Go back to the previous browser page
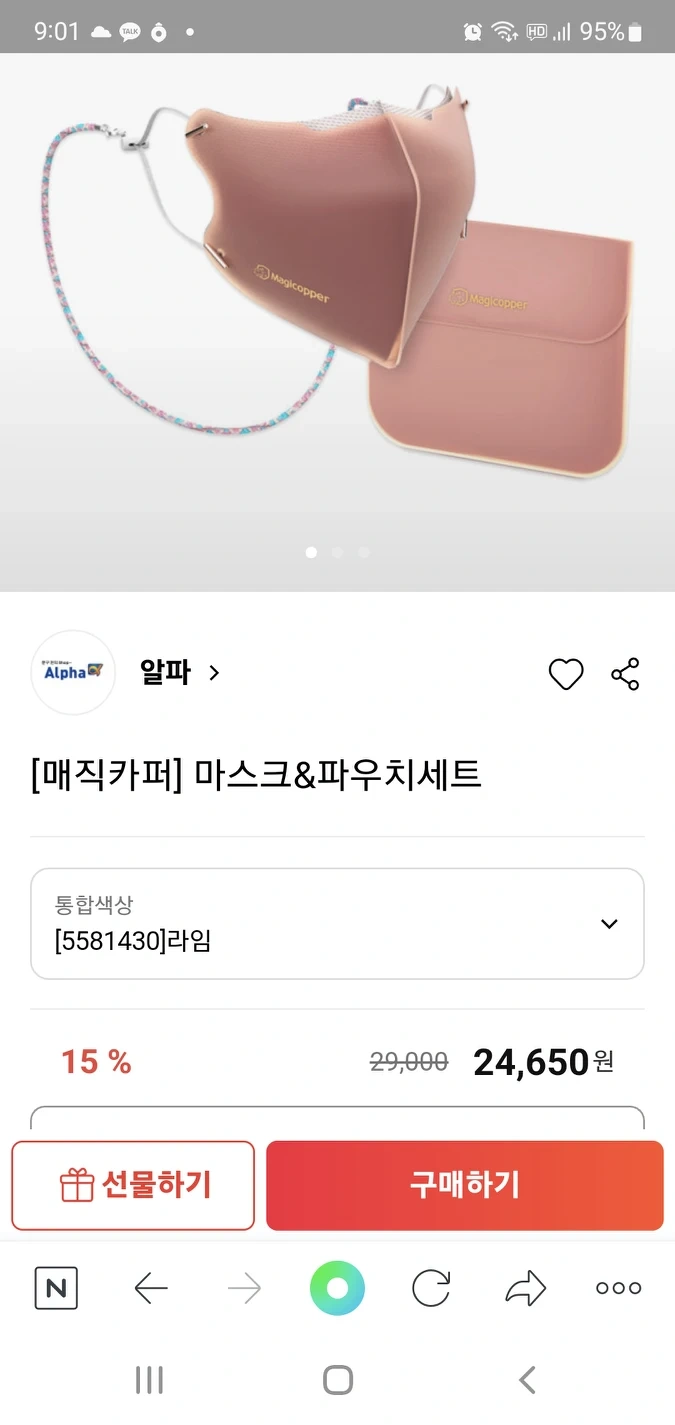 pos(151,1288)
